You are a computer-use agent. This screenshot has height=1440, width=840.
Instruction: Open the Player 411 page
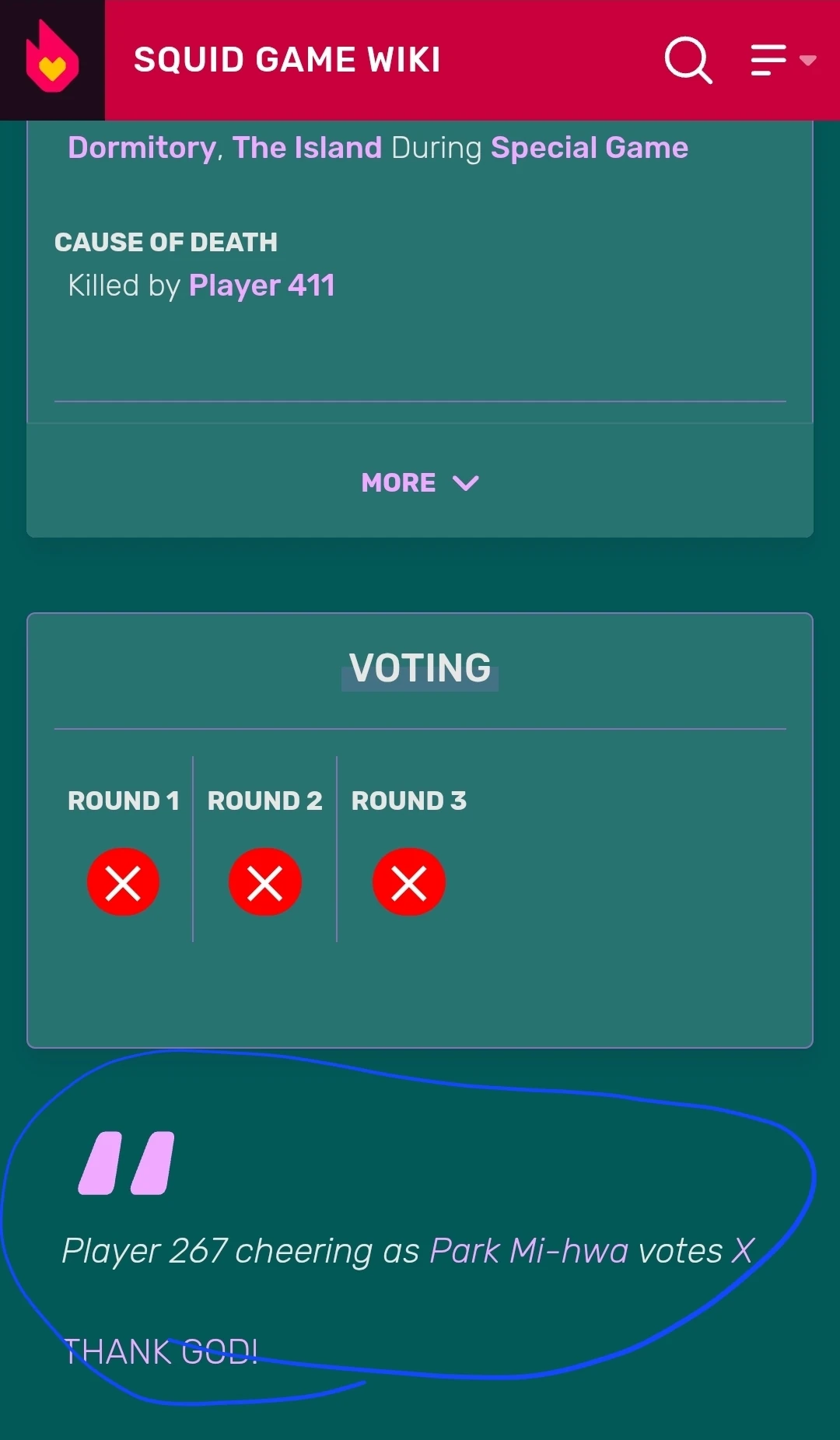[261, 286]
